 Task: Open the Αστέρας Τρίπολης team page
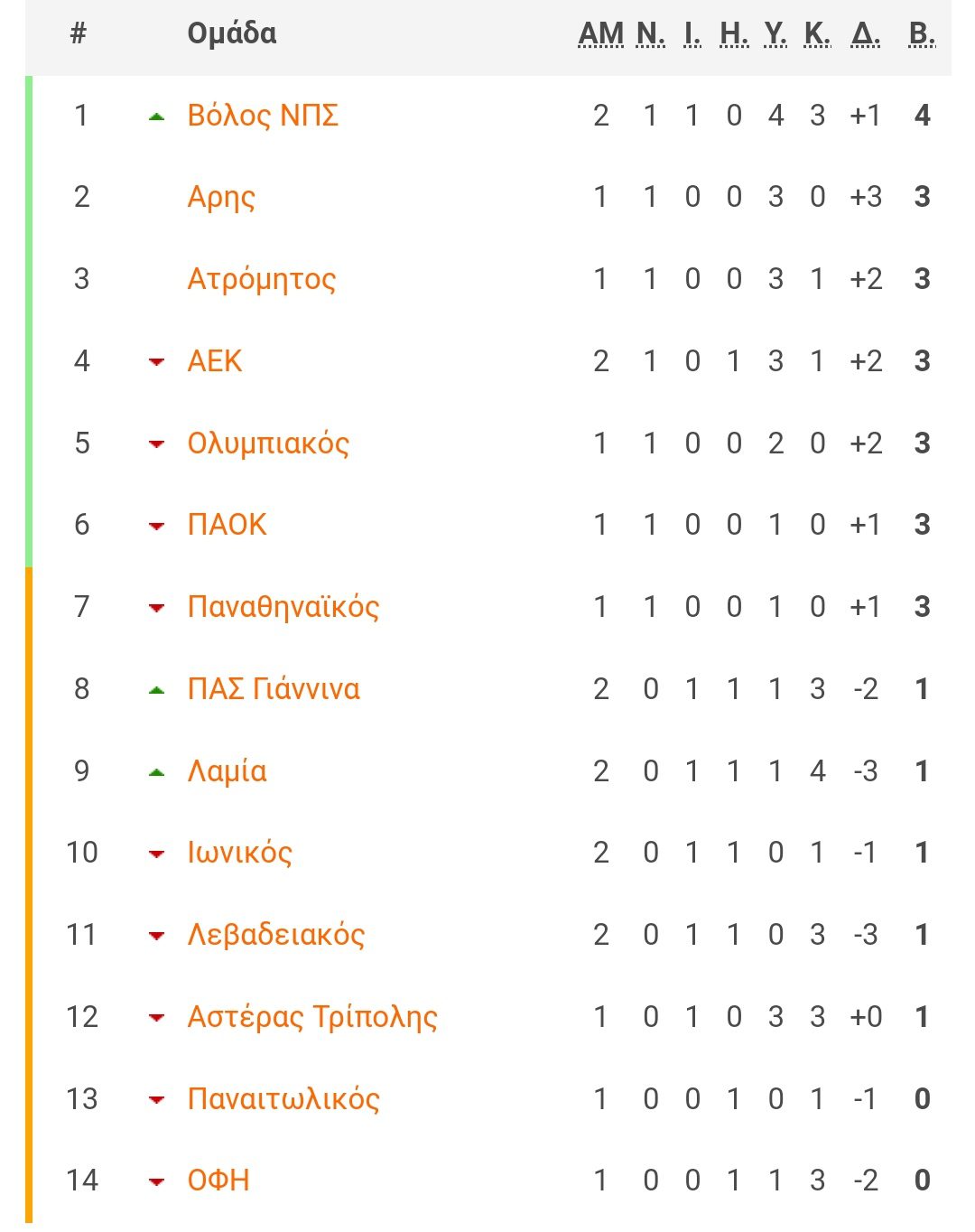[312, 1017]
